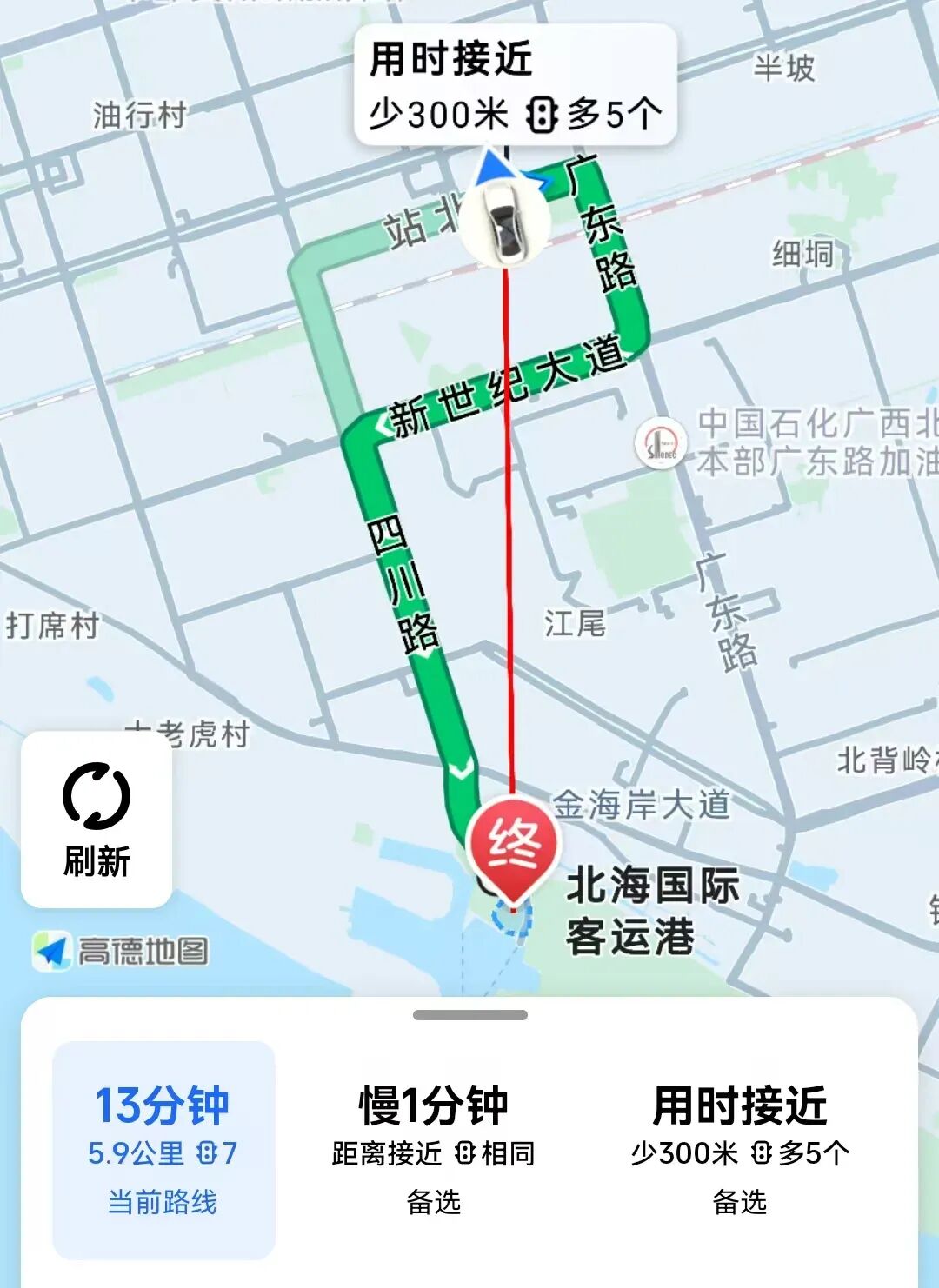Tap the 刷新 refresh button
The width and height of the screenshot is (939, 1288).
click(x=97, y=820)
